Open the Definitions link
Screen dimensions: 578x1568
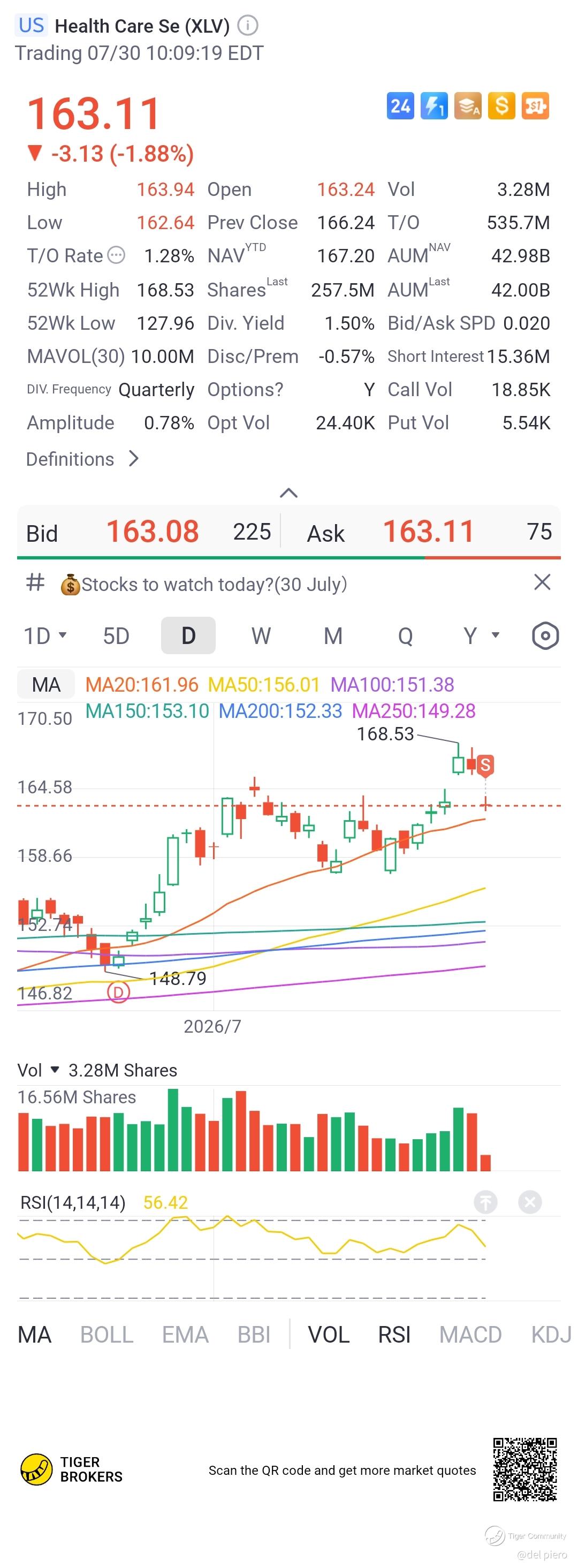click(83, 459)
